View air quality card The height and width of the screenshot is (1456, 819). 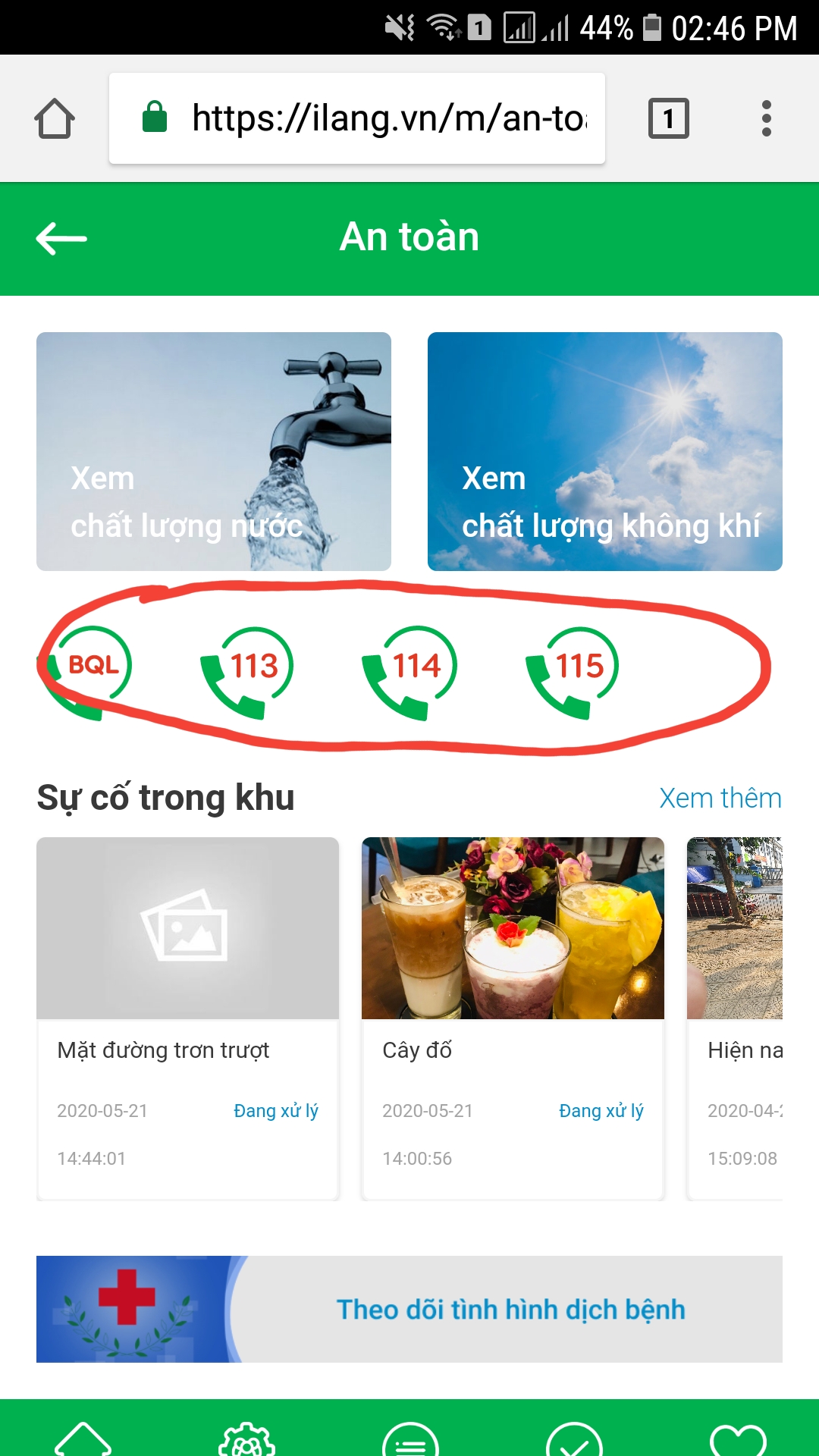pyautogui.click(x=604, y=451)
